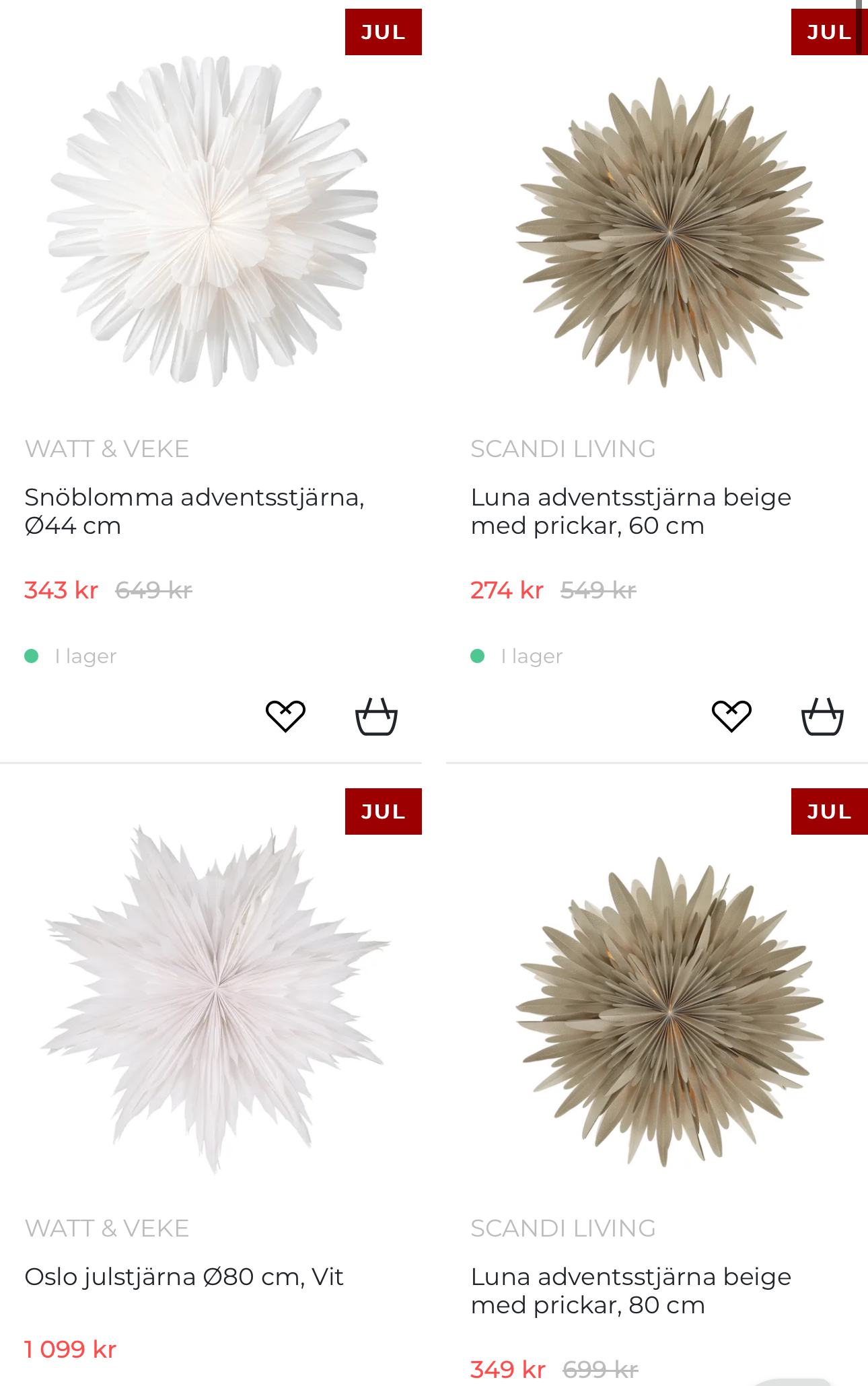Add Snöblomma adventsstjärna to favorites

[285, 716]
